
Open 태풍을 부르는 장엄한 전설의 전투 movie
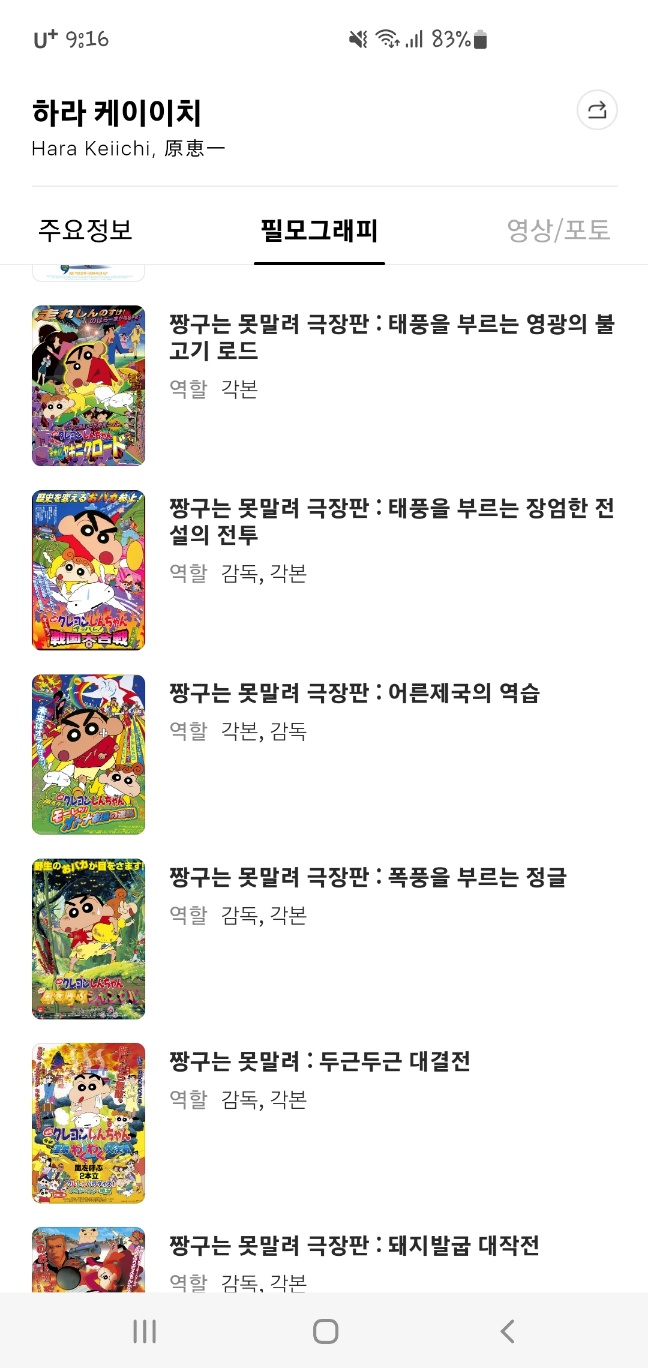391,521
